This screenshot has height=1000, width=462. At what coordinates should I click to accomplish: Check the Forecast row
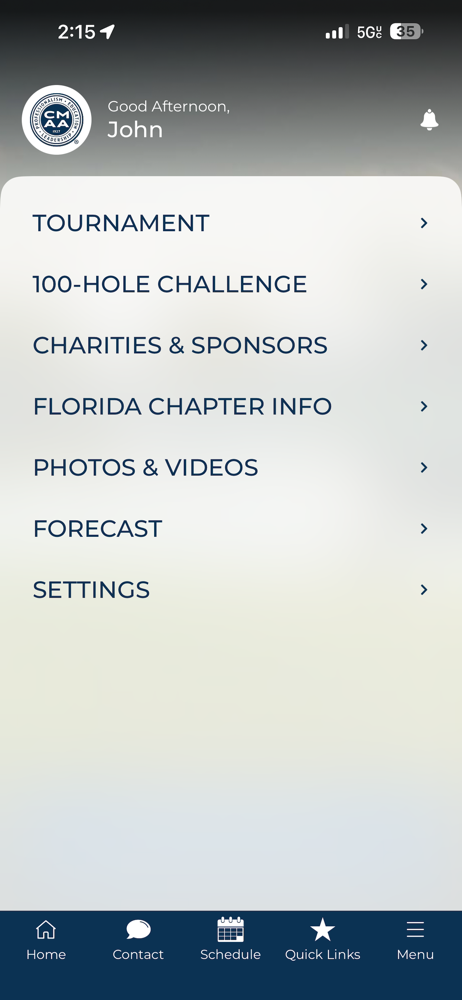[231, 529]
